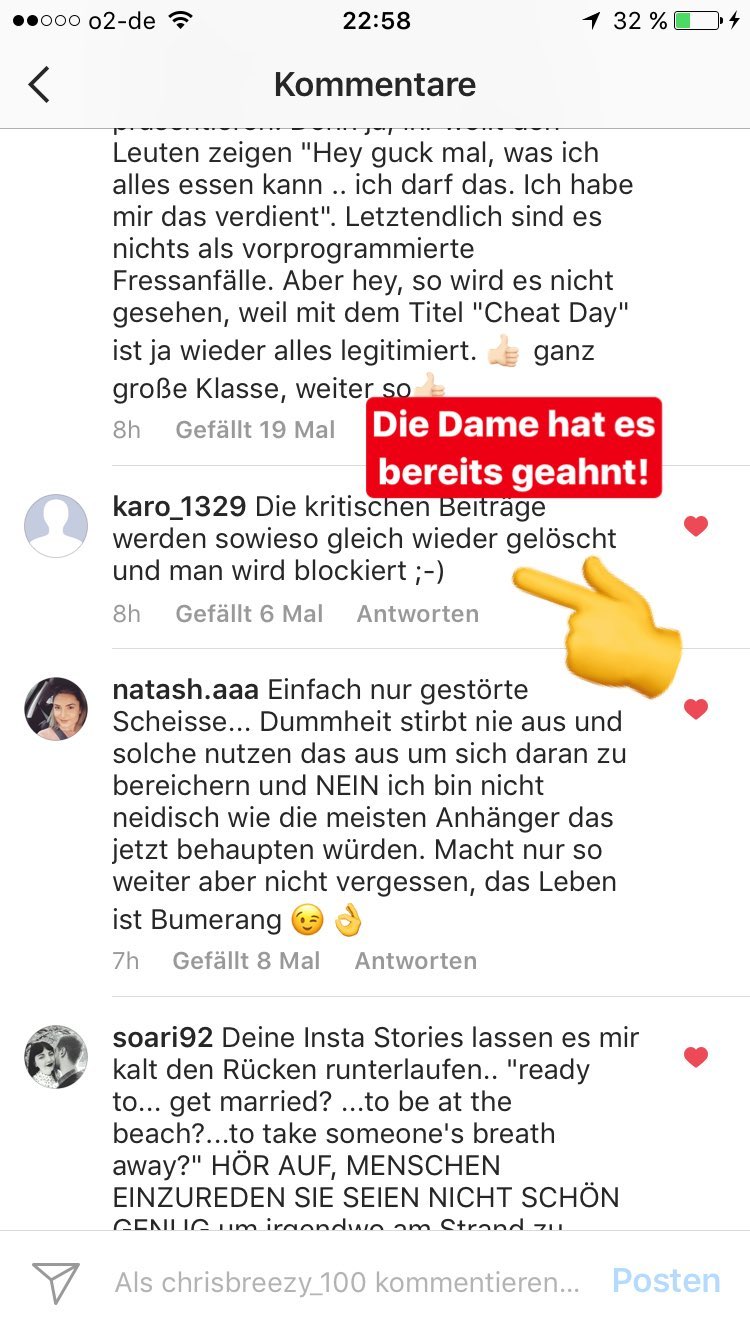Tap Antworten under natash.aaa's comment
The height and width of the screenshot is (1334, 750).
pos(415,961)
